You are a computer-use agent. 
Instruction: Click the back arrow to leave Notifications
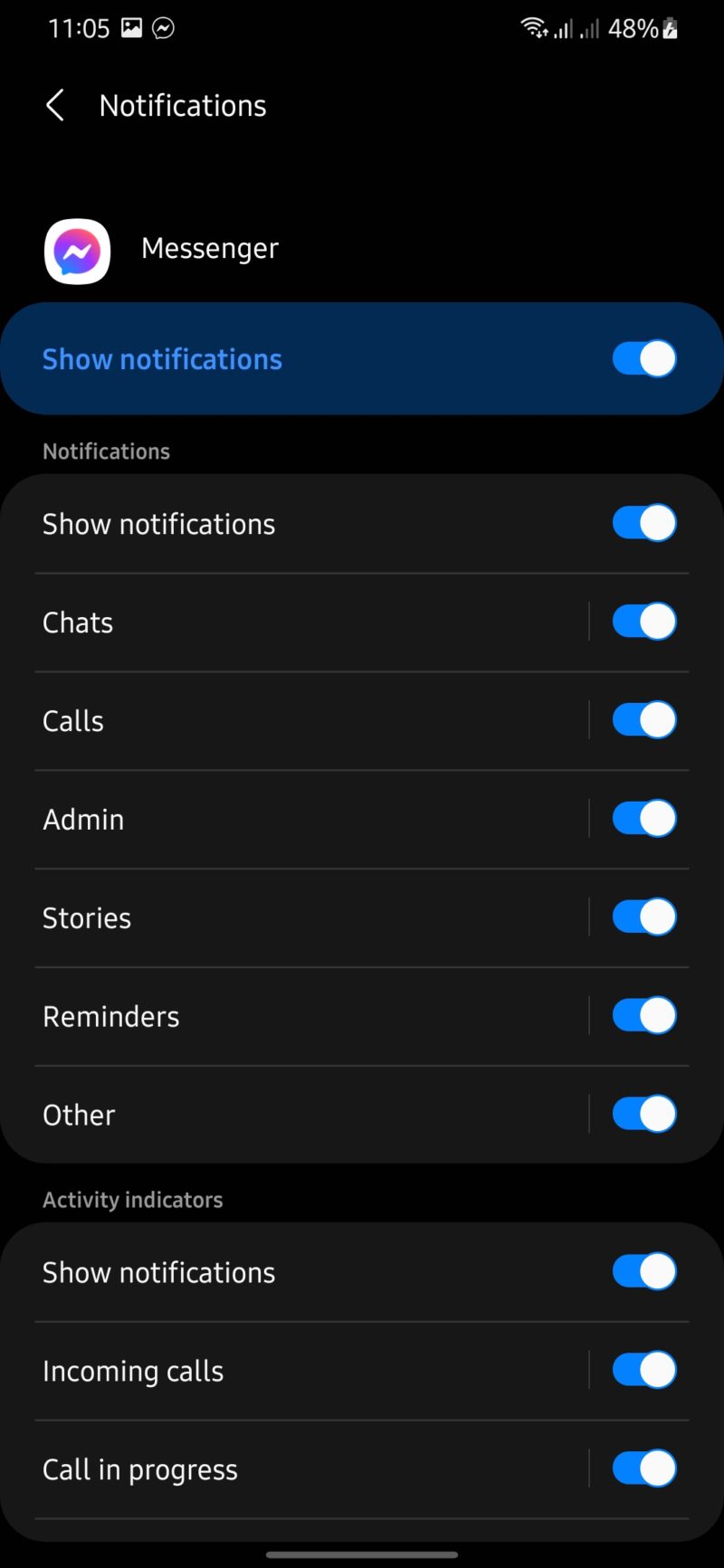coord(53,105)
